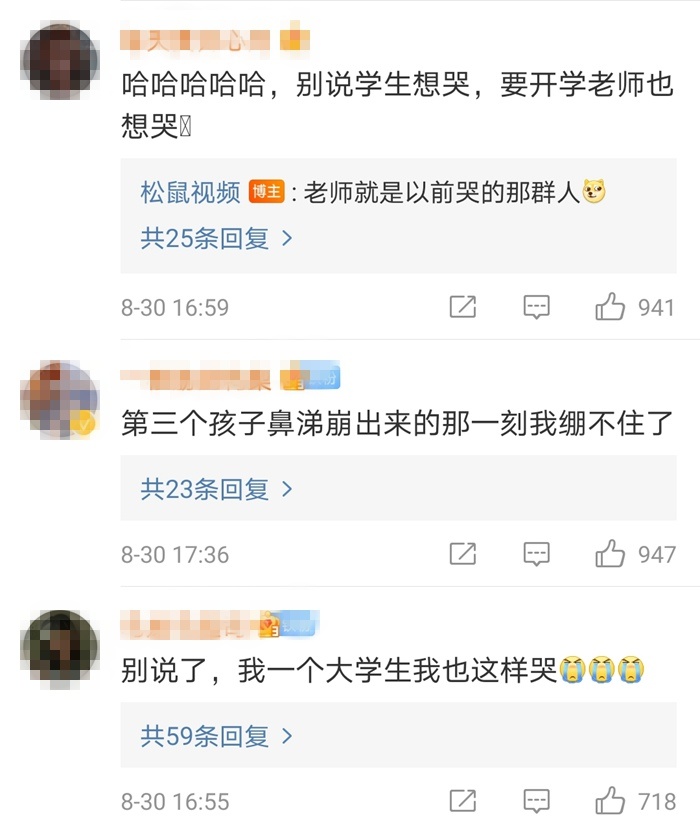The image size is (700, 826).
Task: Open avatar of the first commenter
Action: point(60,62)
